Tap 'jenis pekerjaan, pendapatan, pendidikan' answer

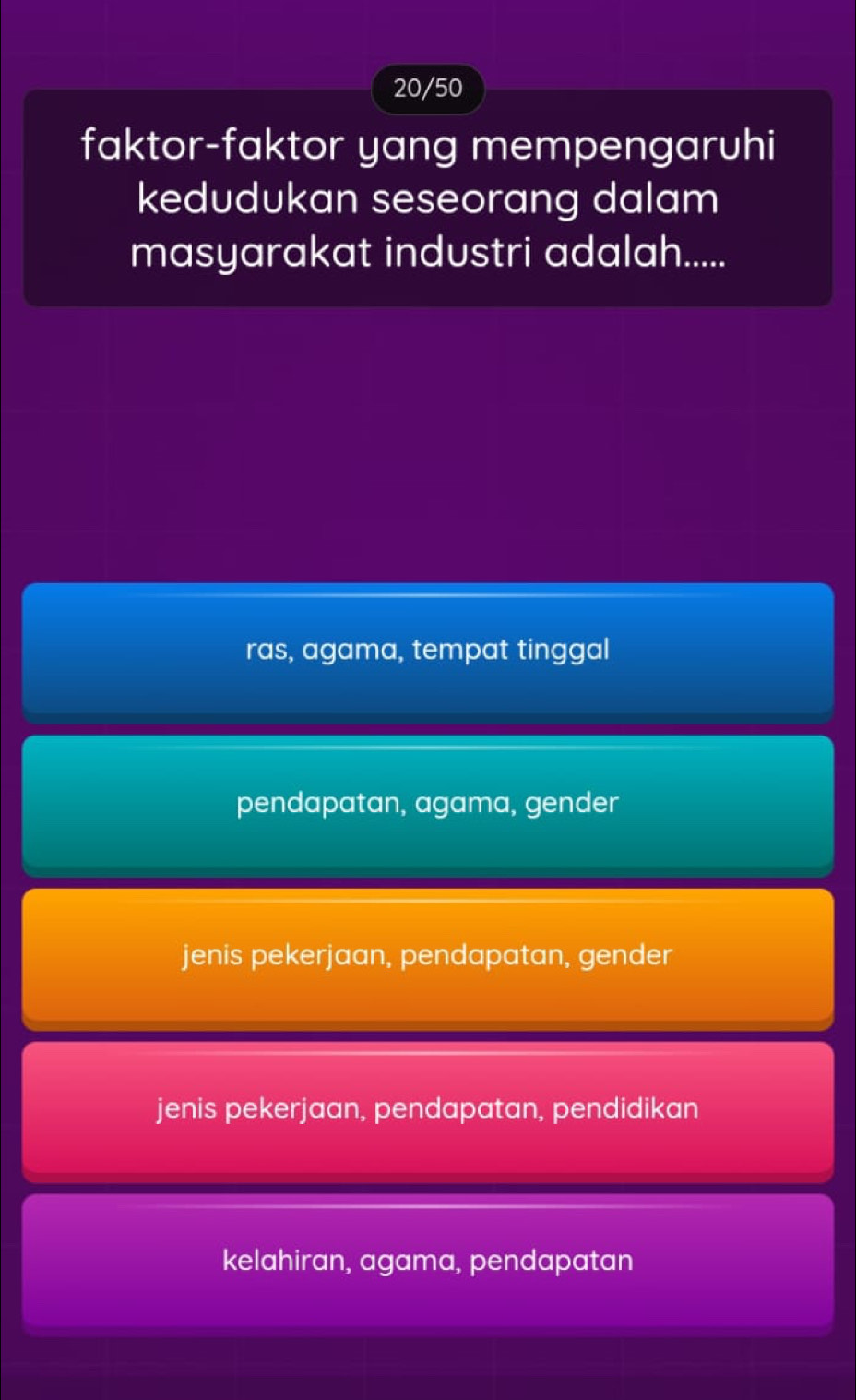click(428, 1111)
